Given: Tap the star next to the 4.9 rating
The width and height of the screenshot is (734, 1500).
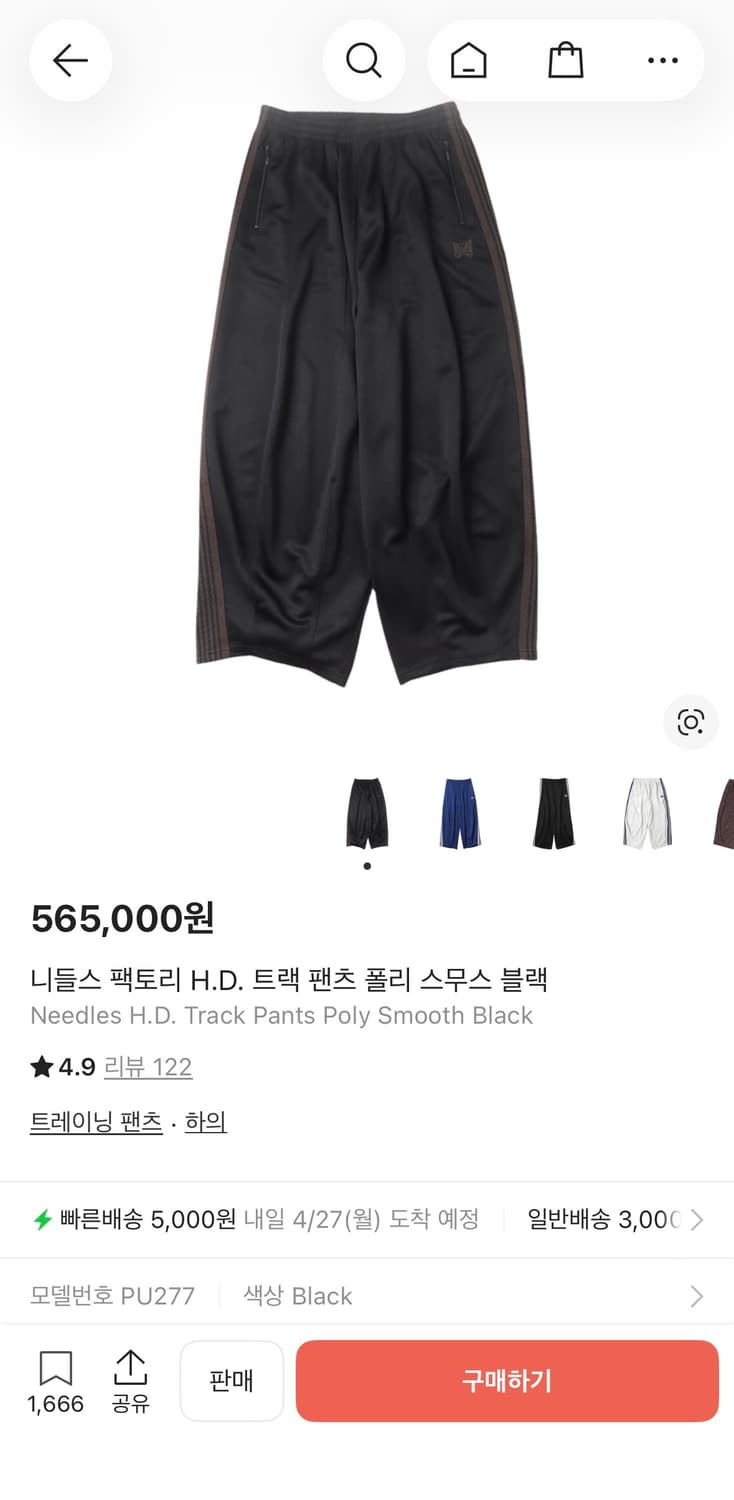Looking at the screenshot, I should point(40,1067).
